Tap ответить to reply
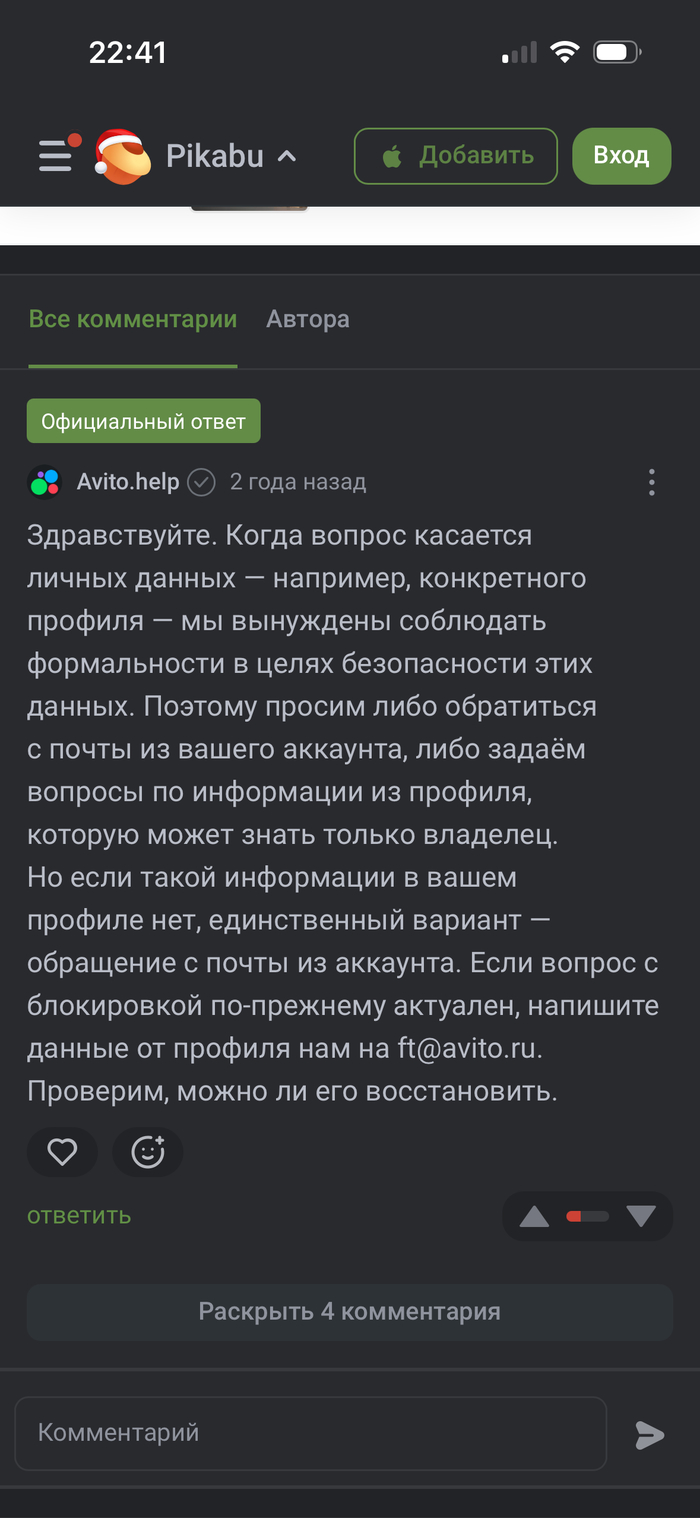Viewport: 700px width, 1518px height. pyautogui.click(x=79, y=1216)
